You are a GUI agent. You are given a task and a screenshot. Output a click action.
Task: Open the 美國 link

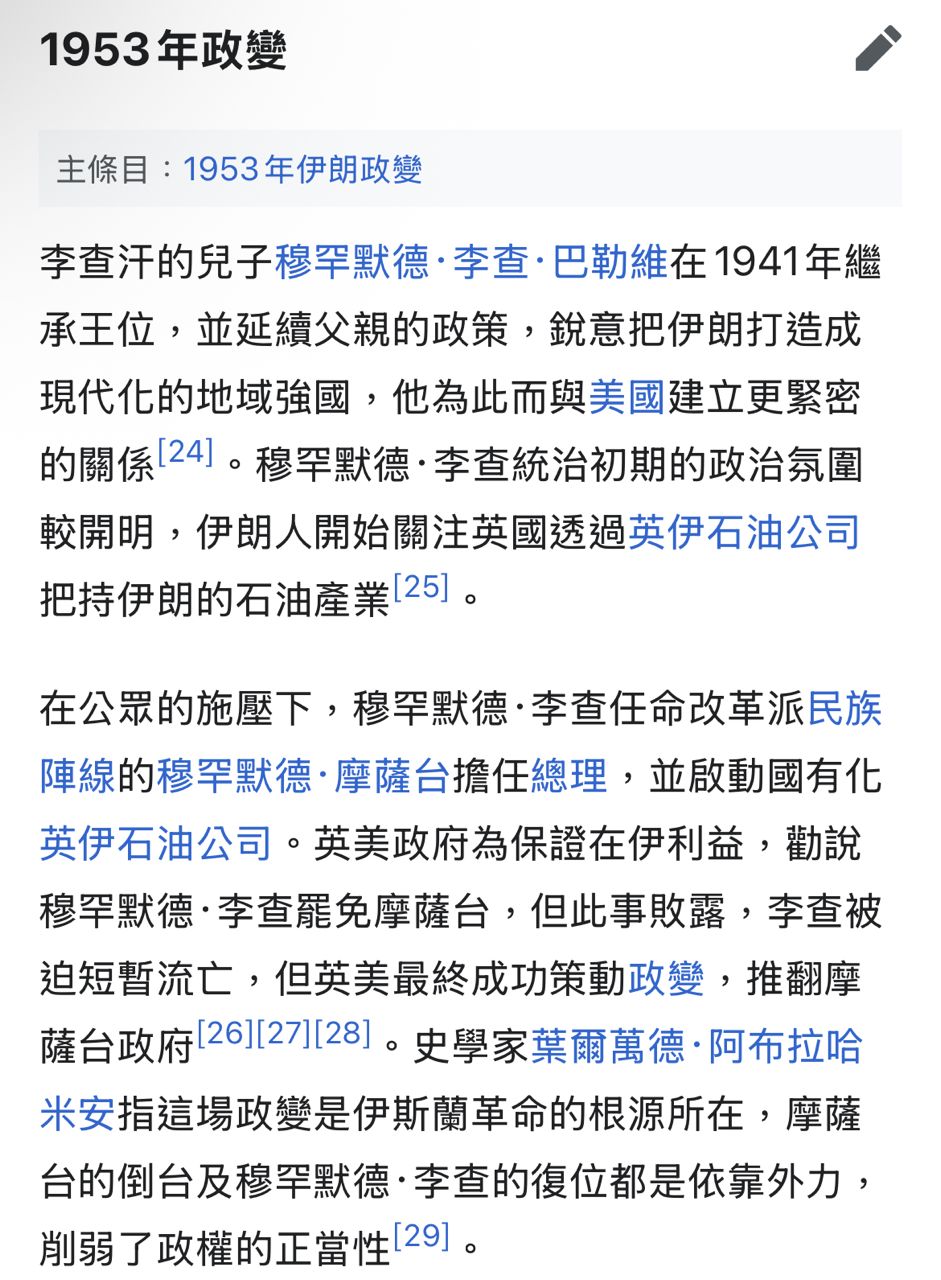click(x=627, y=398)
